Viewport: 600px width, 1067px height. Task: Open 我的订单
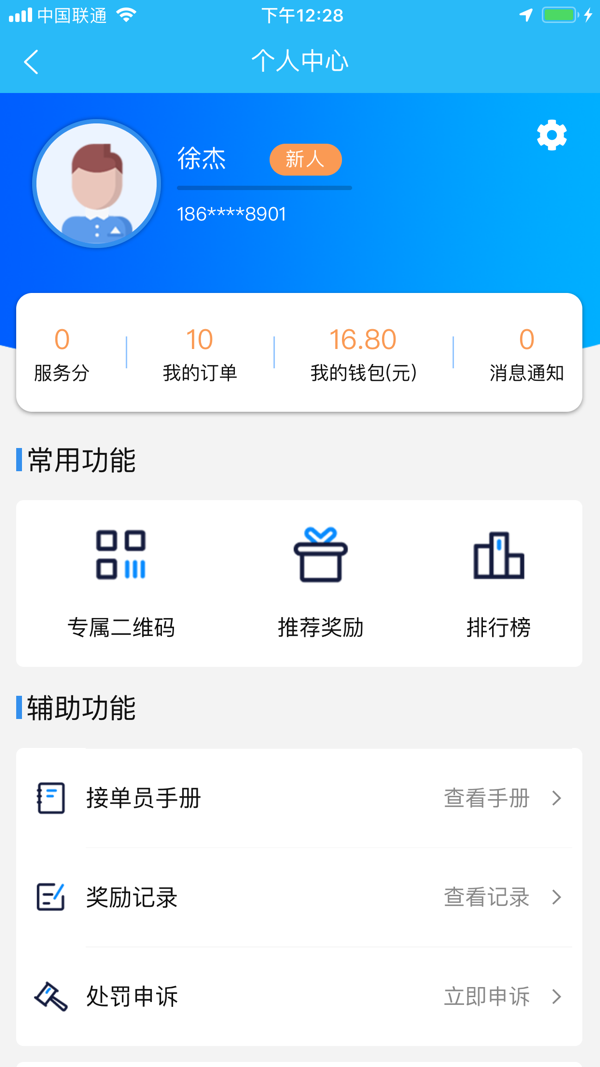click(x=200, y=355)
